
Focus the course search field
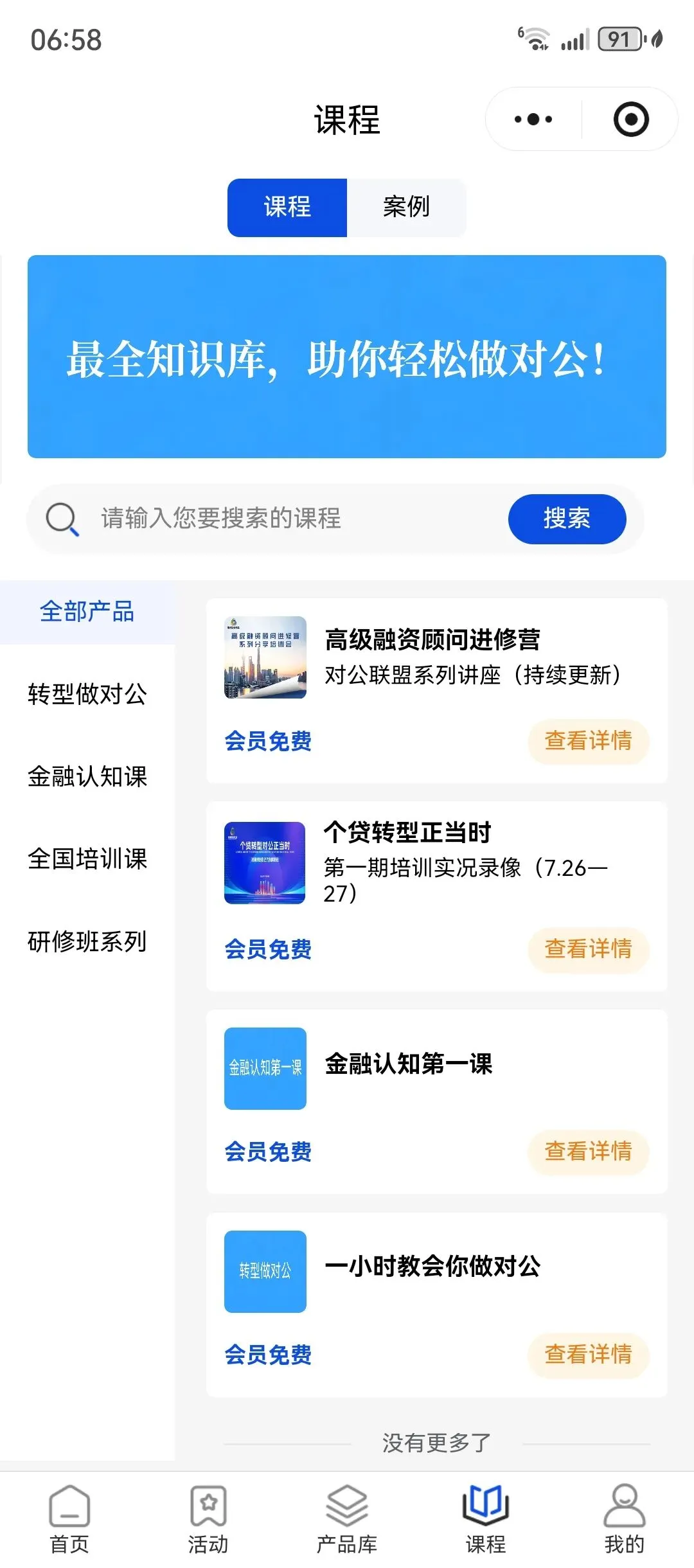point(289,519)
